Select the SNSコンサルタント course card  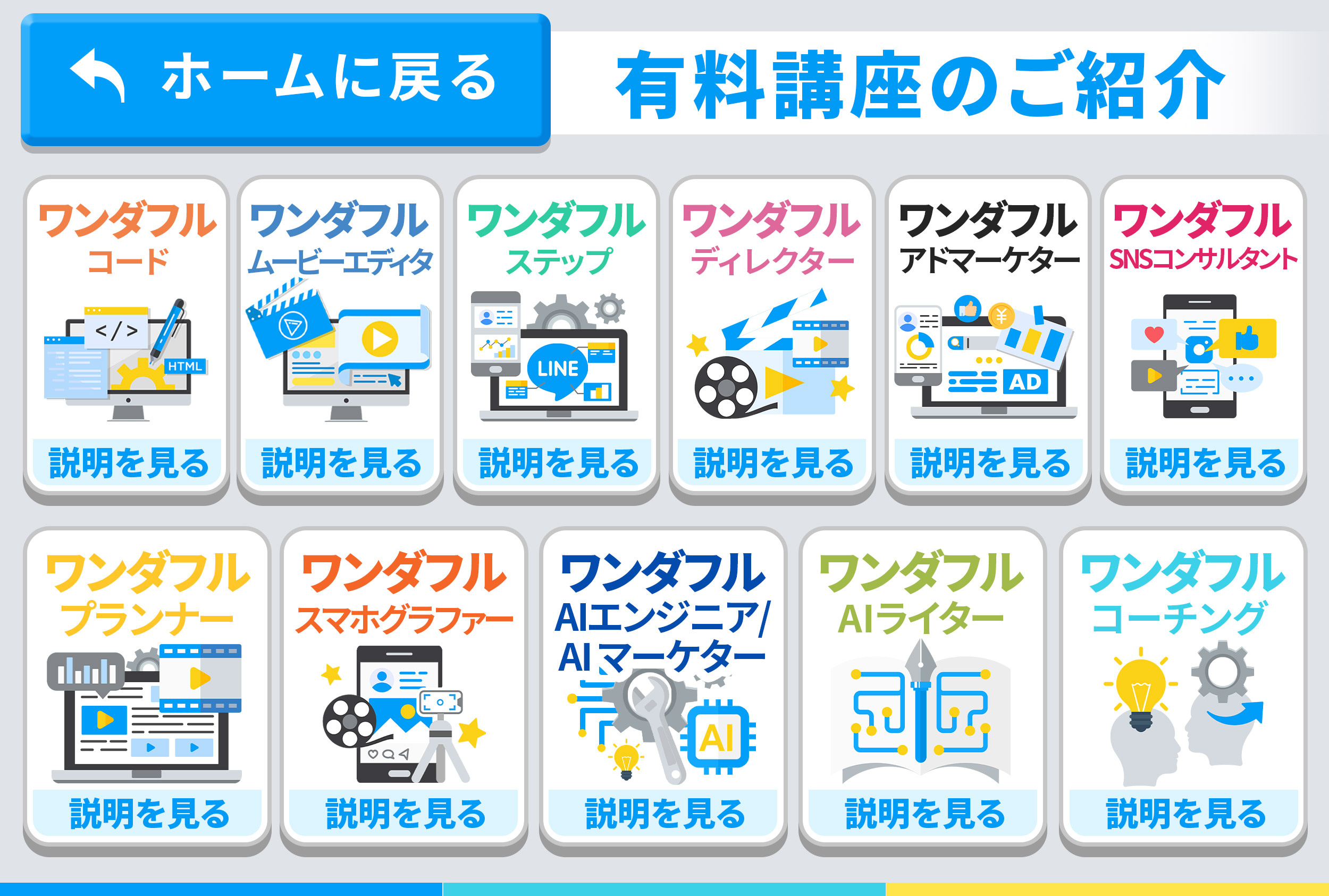click(1203, 462)
